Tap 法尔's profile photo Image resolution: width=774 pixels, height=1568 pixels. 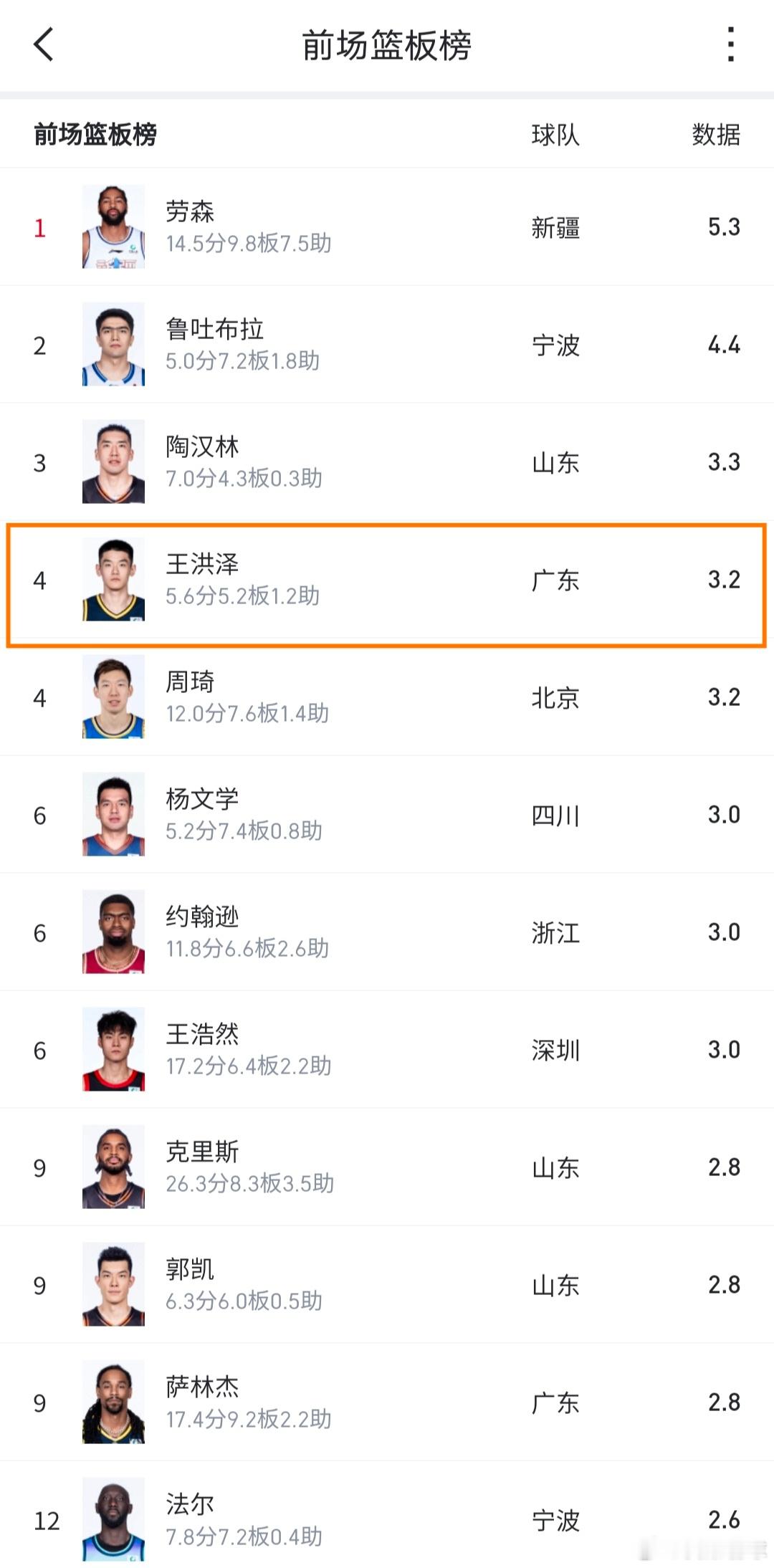pyautogui.click(x=113, y=1519)
